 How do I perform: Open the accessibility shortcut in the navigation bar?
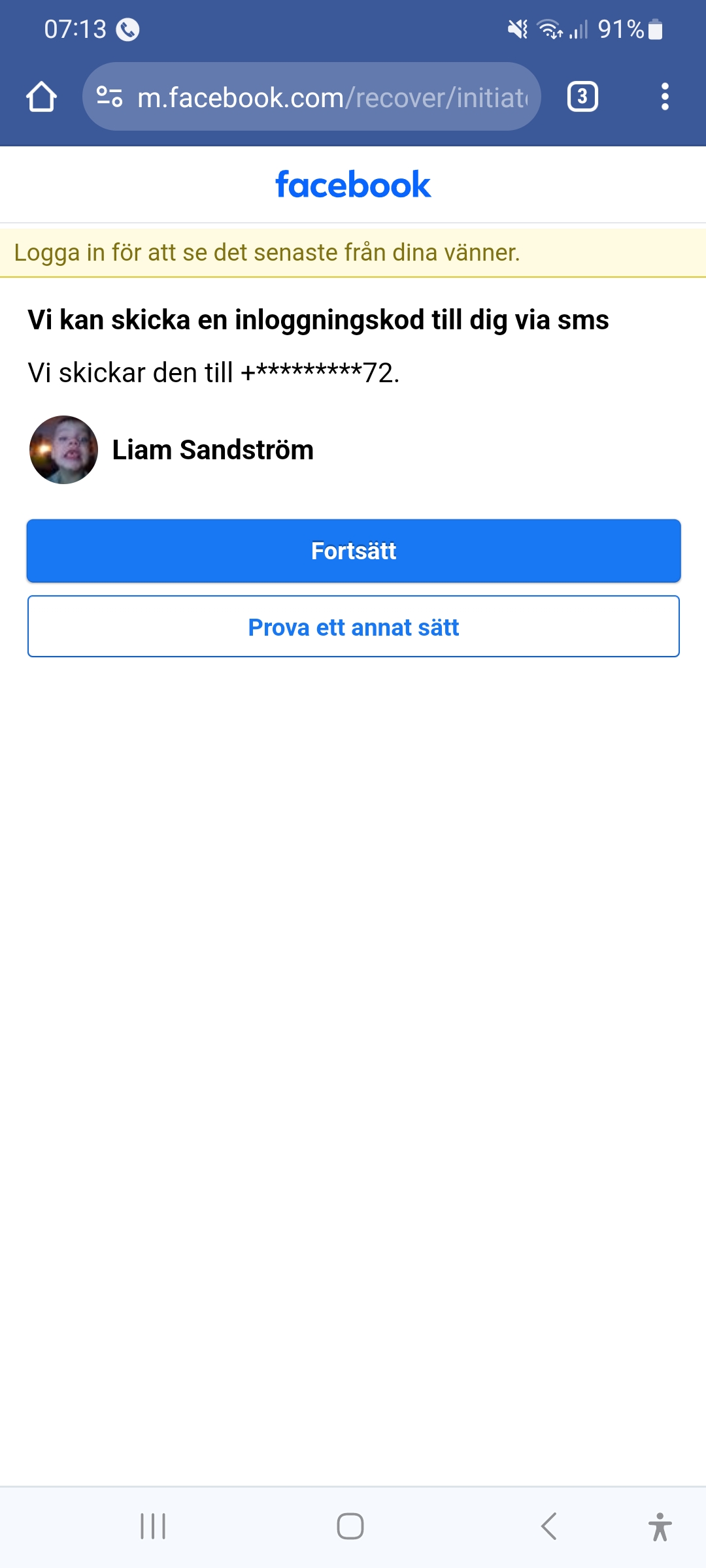click(x=660, y=1526)
